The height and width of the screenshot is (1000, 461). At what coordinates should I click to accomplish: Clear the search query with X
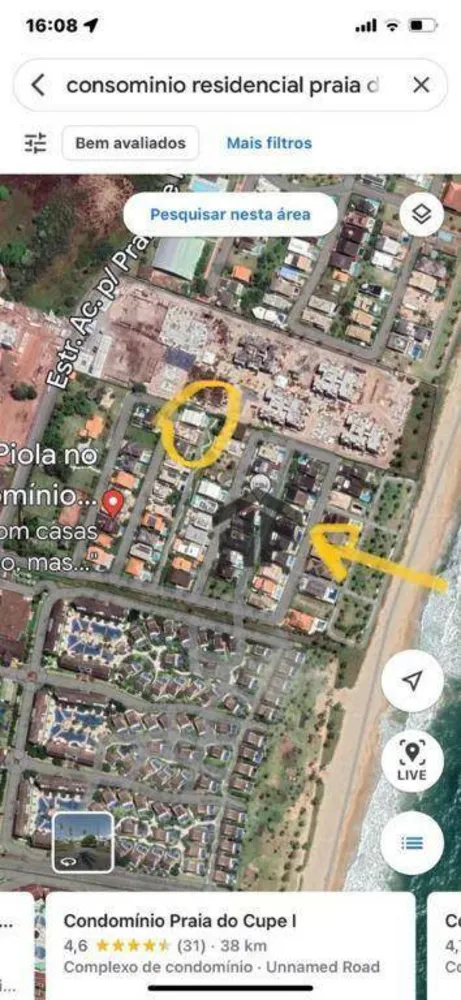(x=421, y=85)
